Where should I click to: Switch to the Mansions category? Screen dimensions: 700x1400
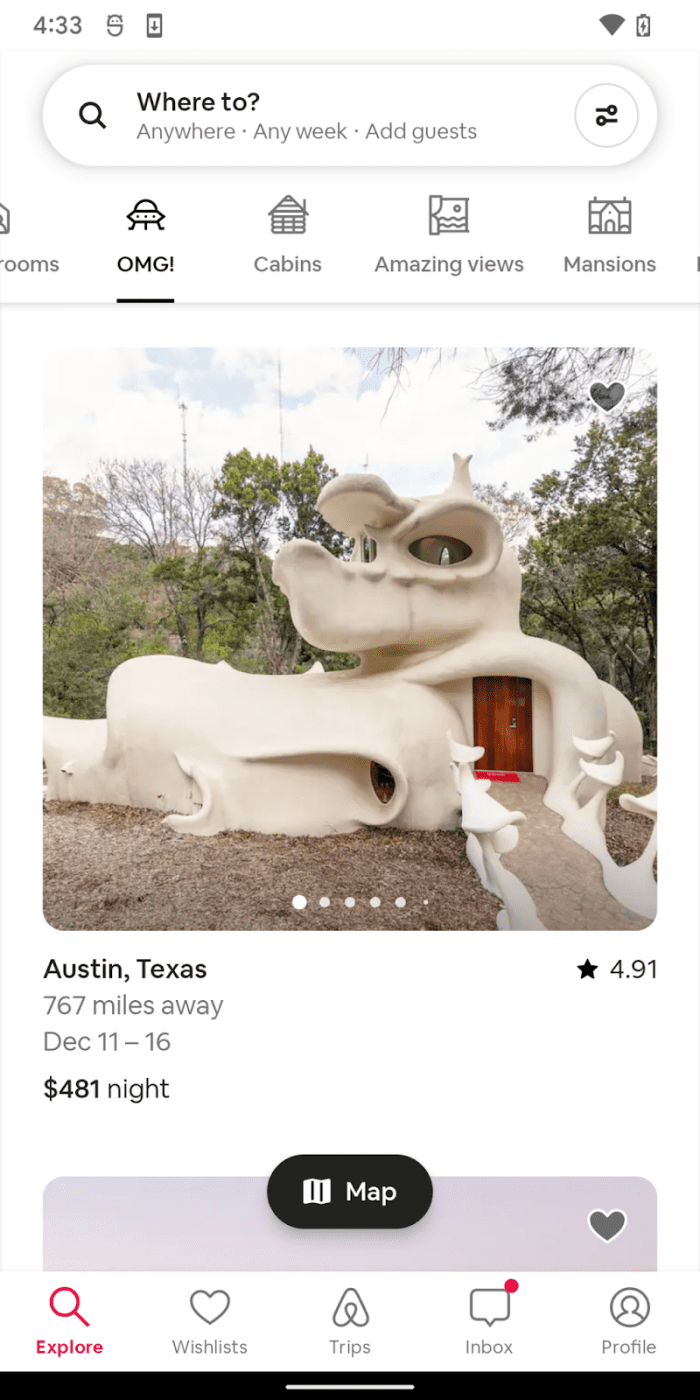point(609,236)
